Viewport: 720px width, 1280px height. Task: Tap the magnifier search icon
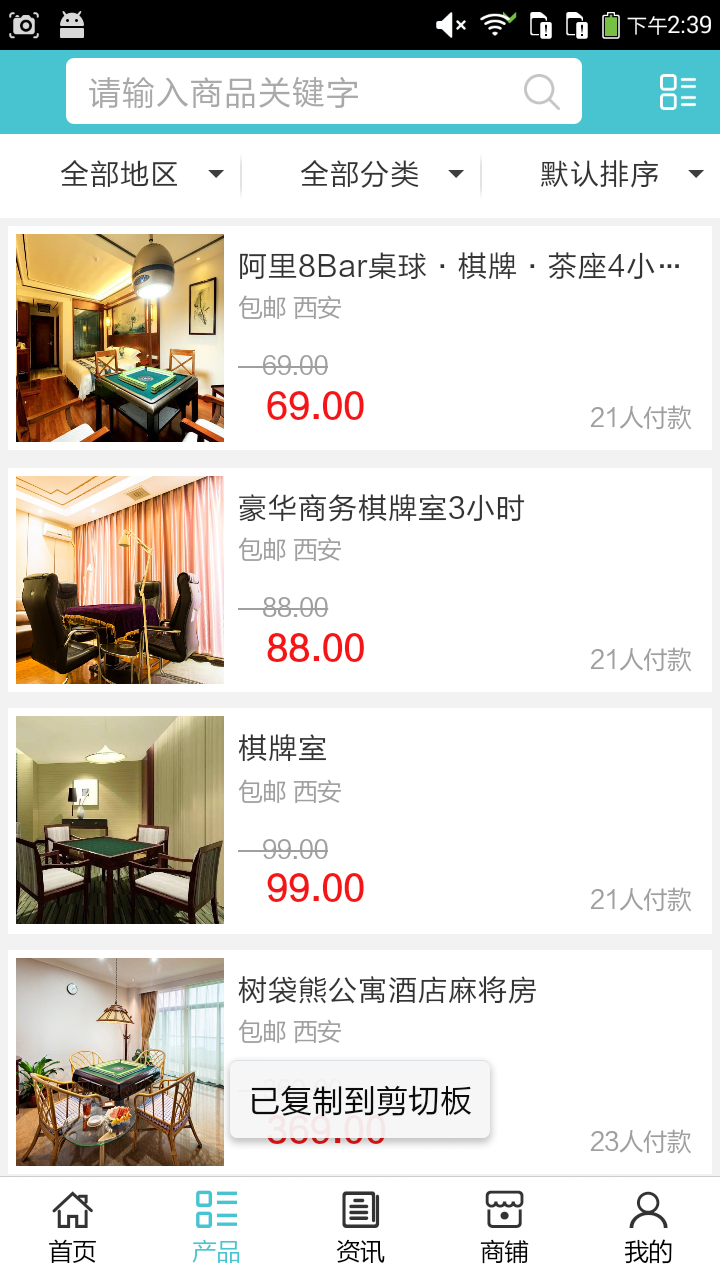click(x=541, y=92)
